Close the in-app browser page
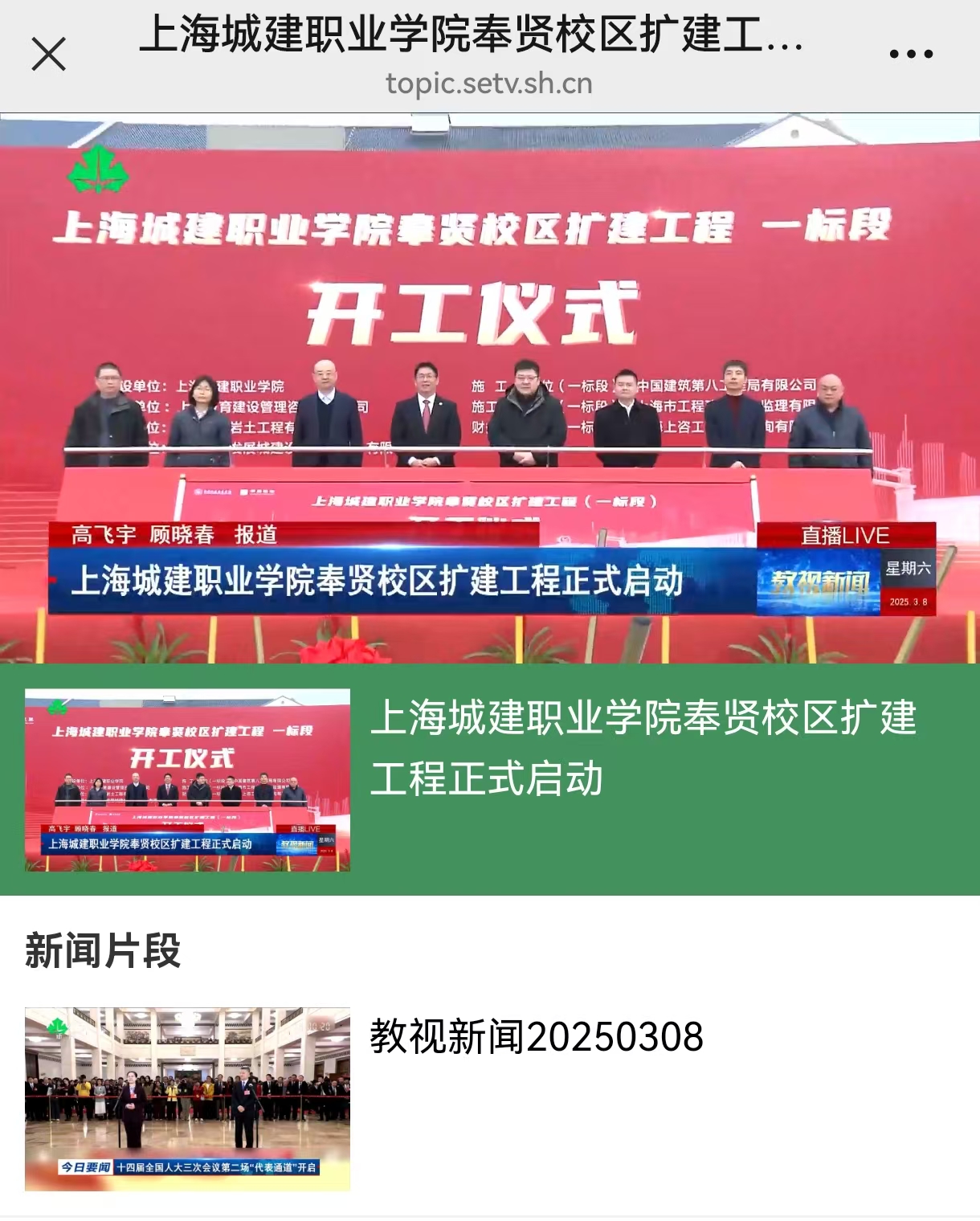 pyautogui.click(x=48, y=55)
